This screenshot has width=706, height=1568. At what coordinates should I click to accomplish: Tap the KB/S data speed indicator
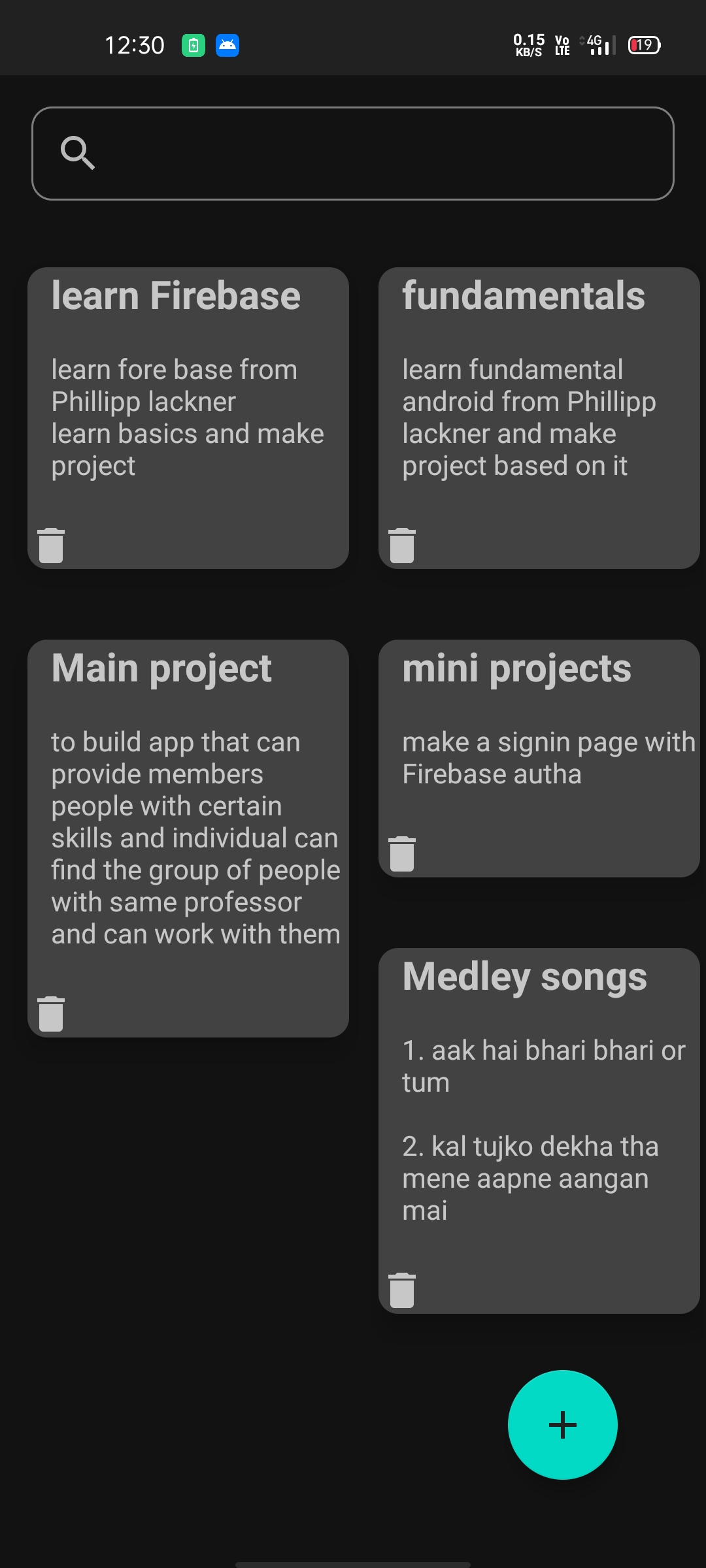pyautogui.click(x=527, y=44)
